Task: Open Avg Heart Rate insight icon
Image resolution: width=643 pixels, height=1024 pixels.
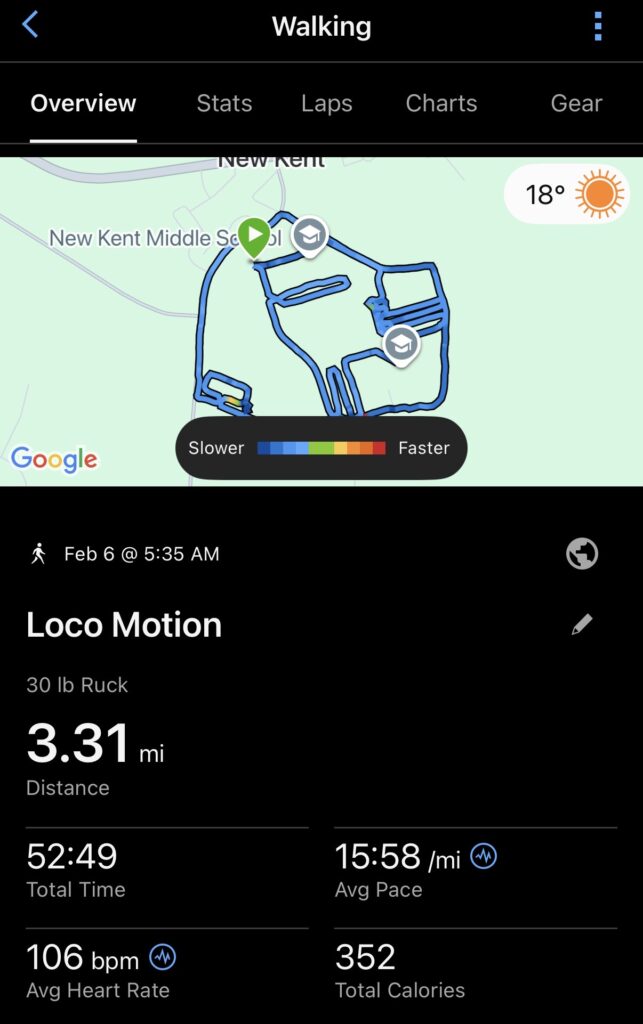Action: click(x=162, y=957)
